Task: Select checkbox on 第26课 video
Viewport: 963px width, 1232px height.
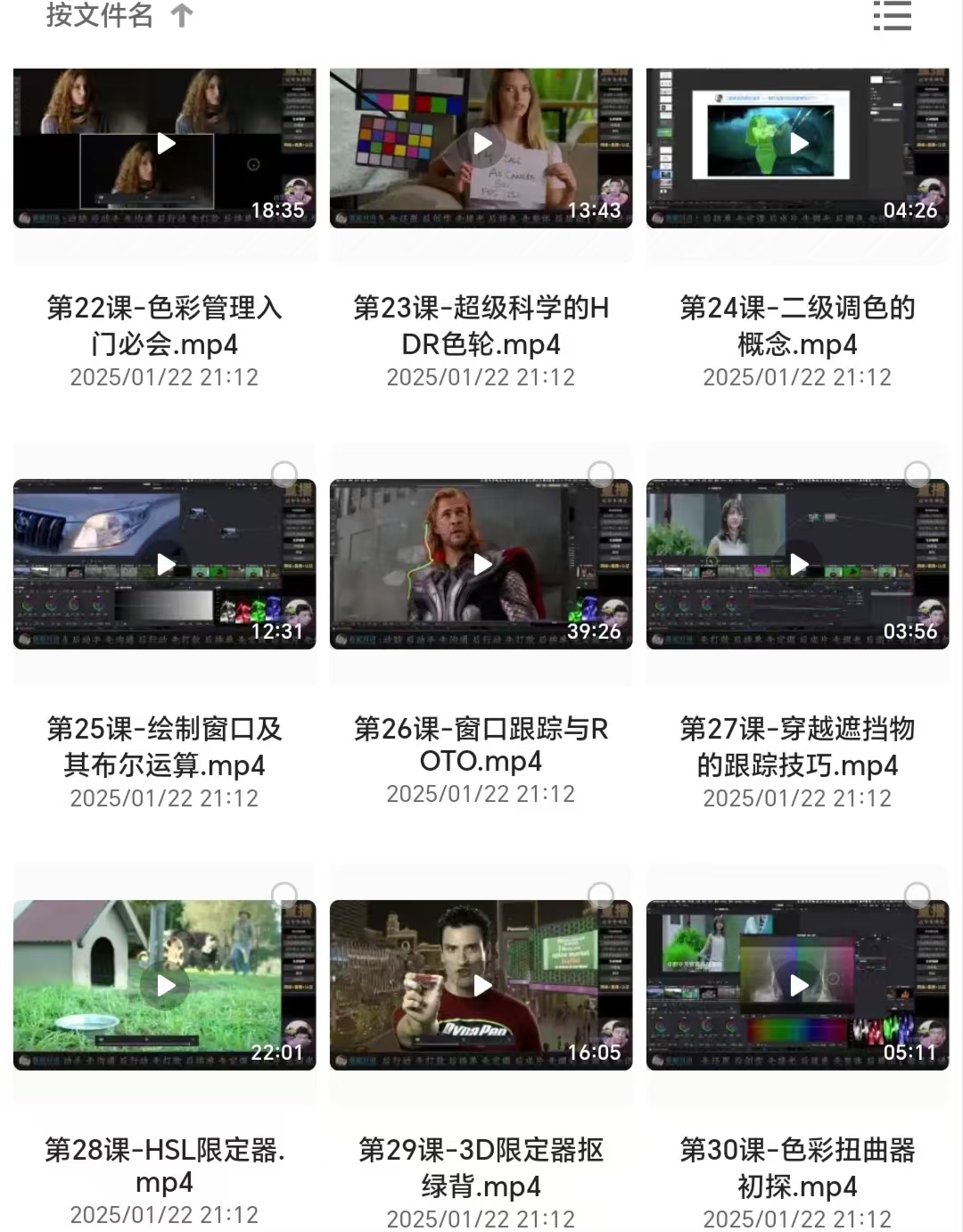Action: pos(601,474)
